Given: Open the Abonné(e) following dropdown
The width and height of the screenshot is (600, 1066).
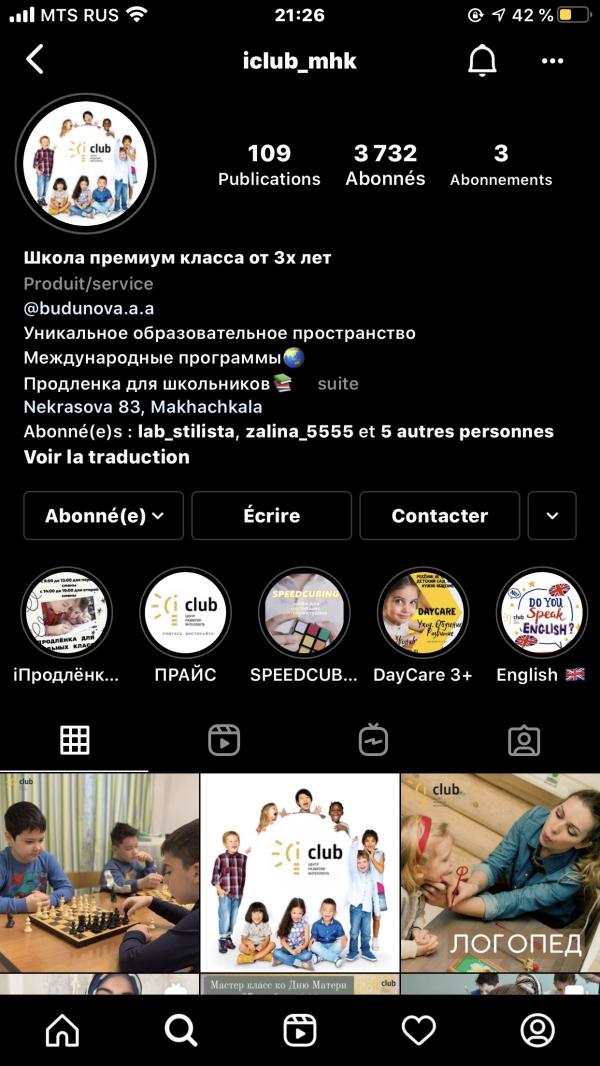Looking at the screenshot, I should (104, 516).
